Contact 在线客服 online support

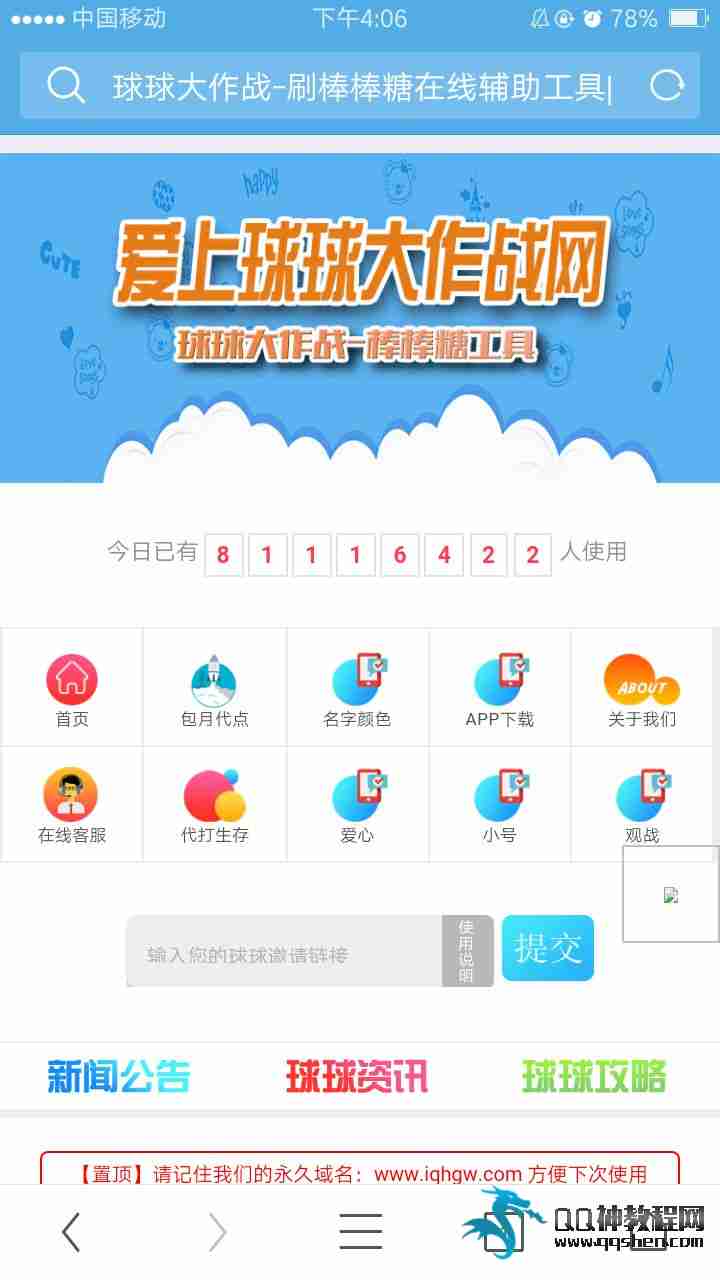click(72, 806)
